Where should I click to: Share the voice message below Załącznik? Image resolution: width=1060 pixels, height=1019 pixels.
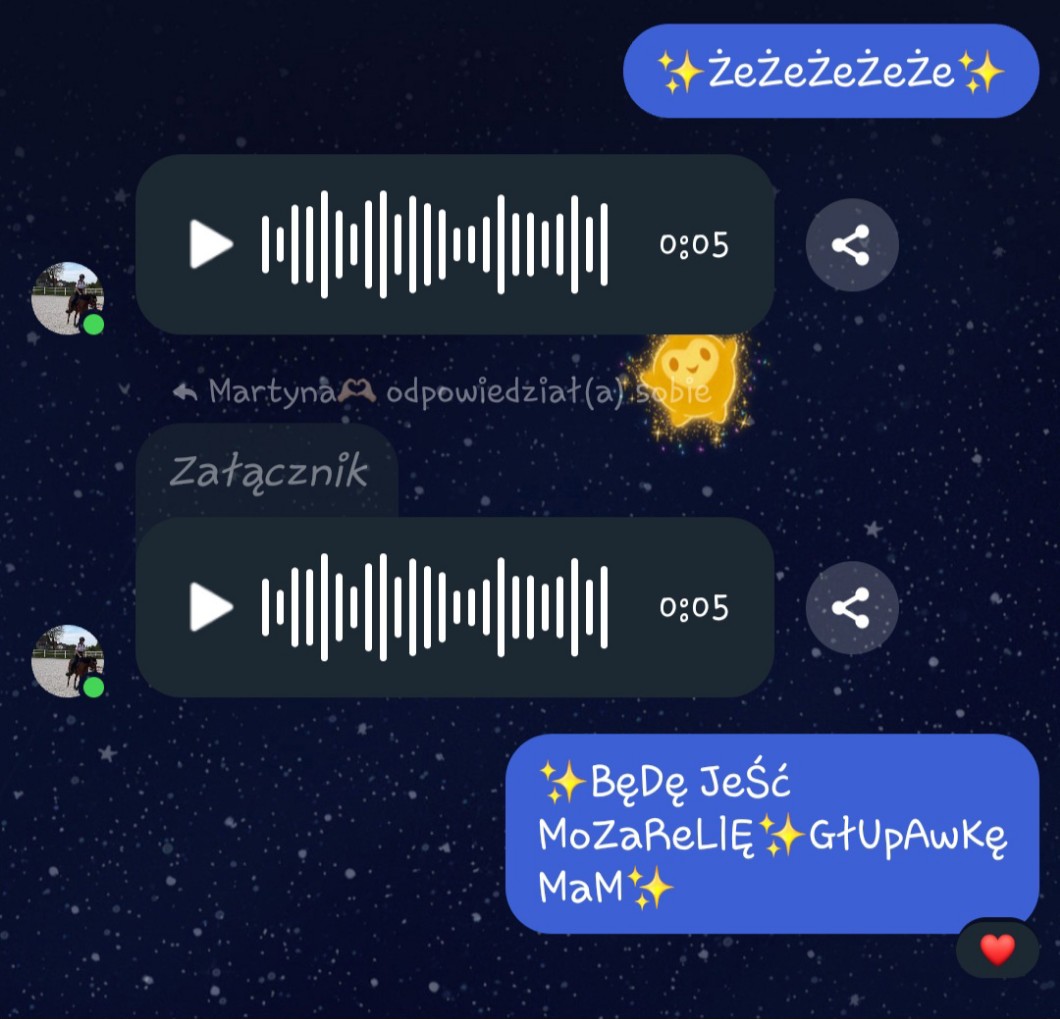851,608
